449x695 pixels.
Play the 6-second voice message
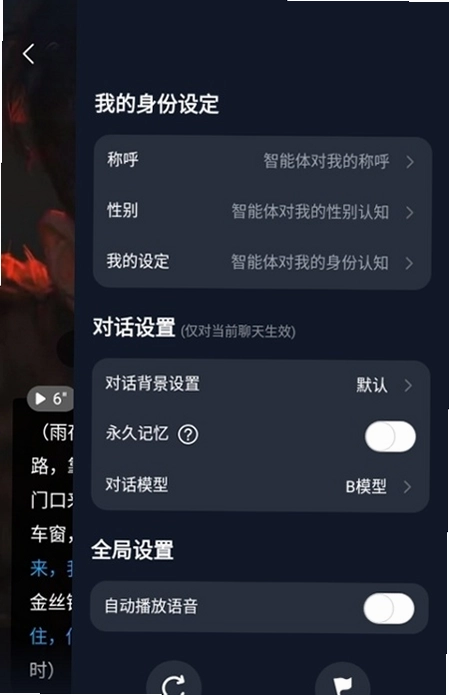tap(50, 398)
